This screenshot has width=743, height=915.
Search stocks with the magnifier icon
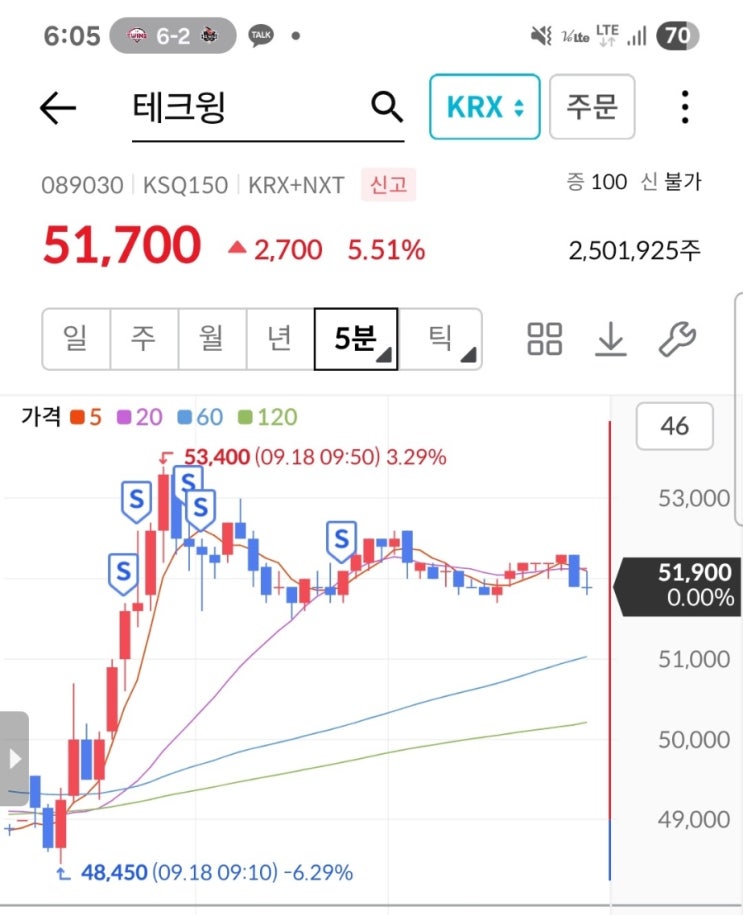click(386, 107)
